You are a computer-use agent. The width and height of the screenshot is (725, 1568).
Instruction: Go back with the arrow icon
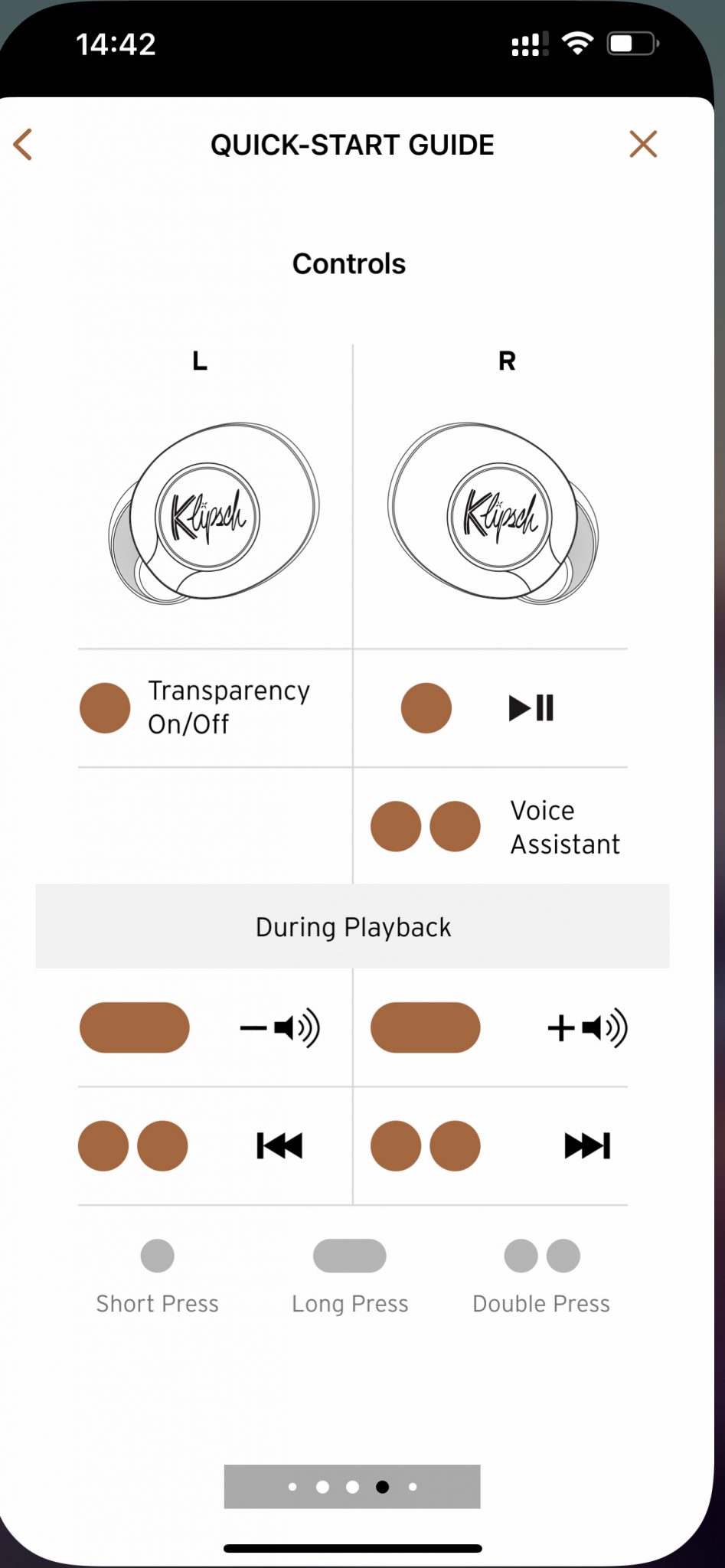click(23, 145)
